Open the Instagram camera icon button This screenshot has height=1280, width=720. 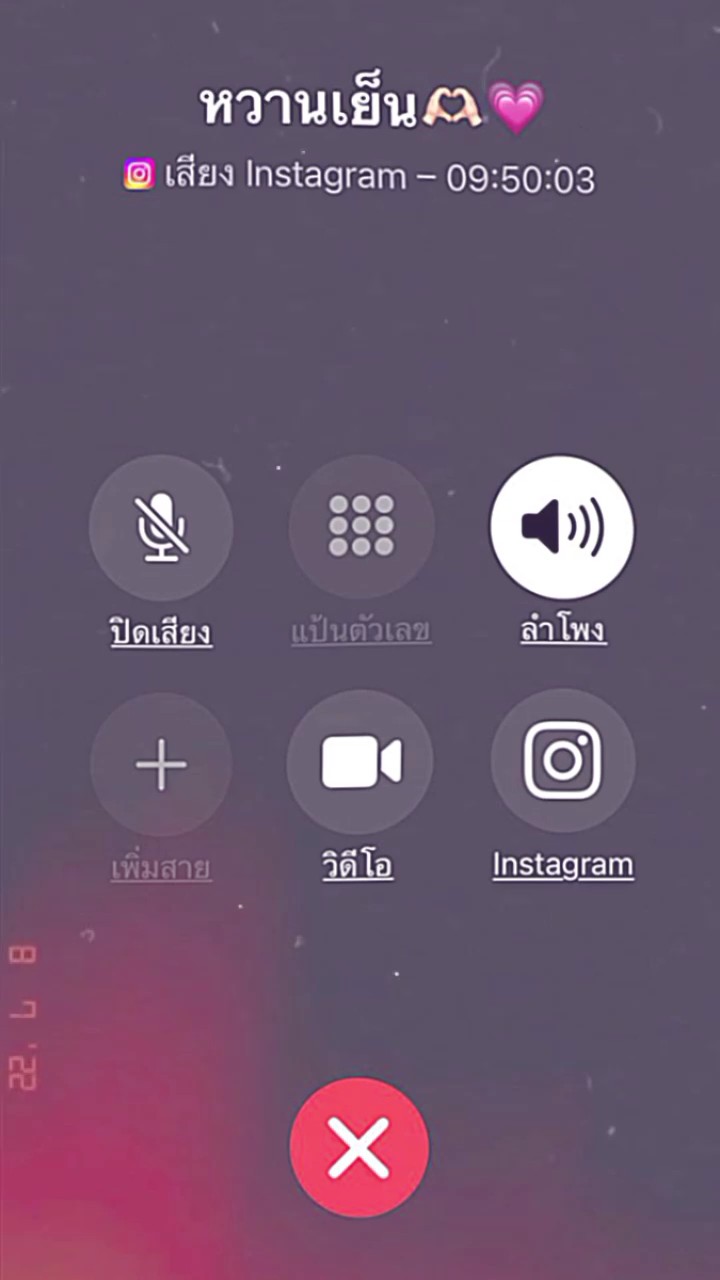coord(561,763)
